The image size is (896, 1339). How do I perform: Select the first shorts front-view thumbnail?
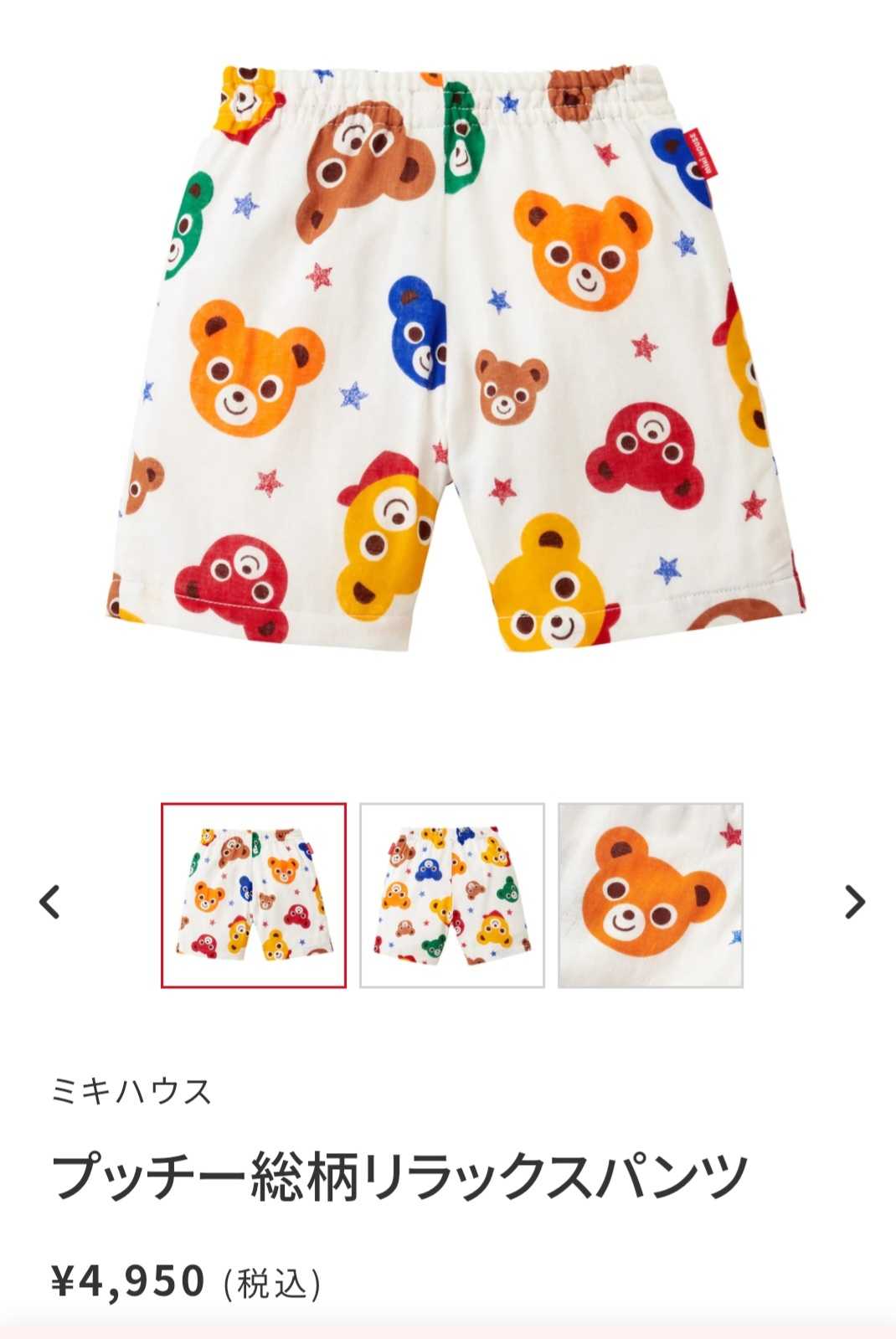[x=254, y=895]
